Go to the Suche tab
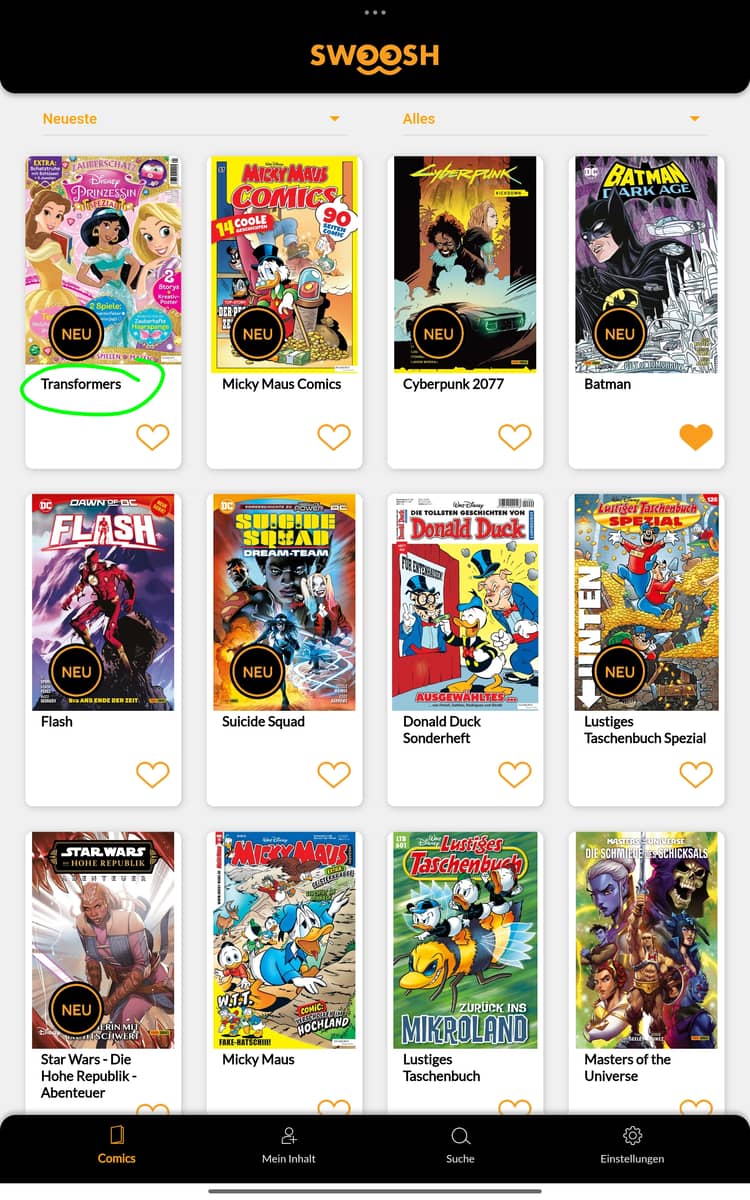This screenshot has height=1200, width=750. point(460,1145)
